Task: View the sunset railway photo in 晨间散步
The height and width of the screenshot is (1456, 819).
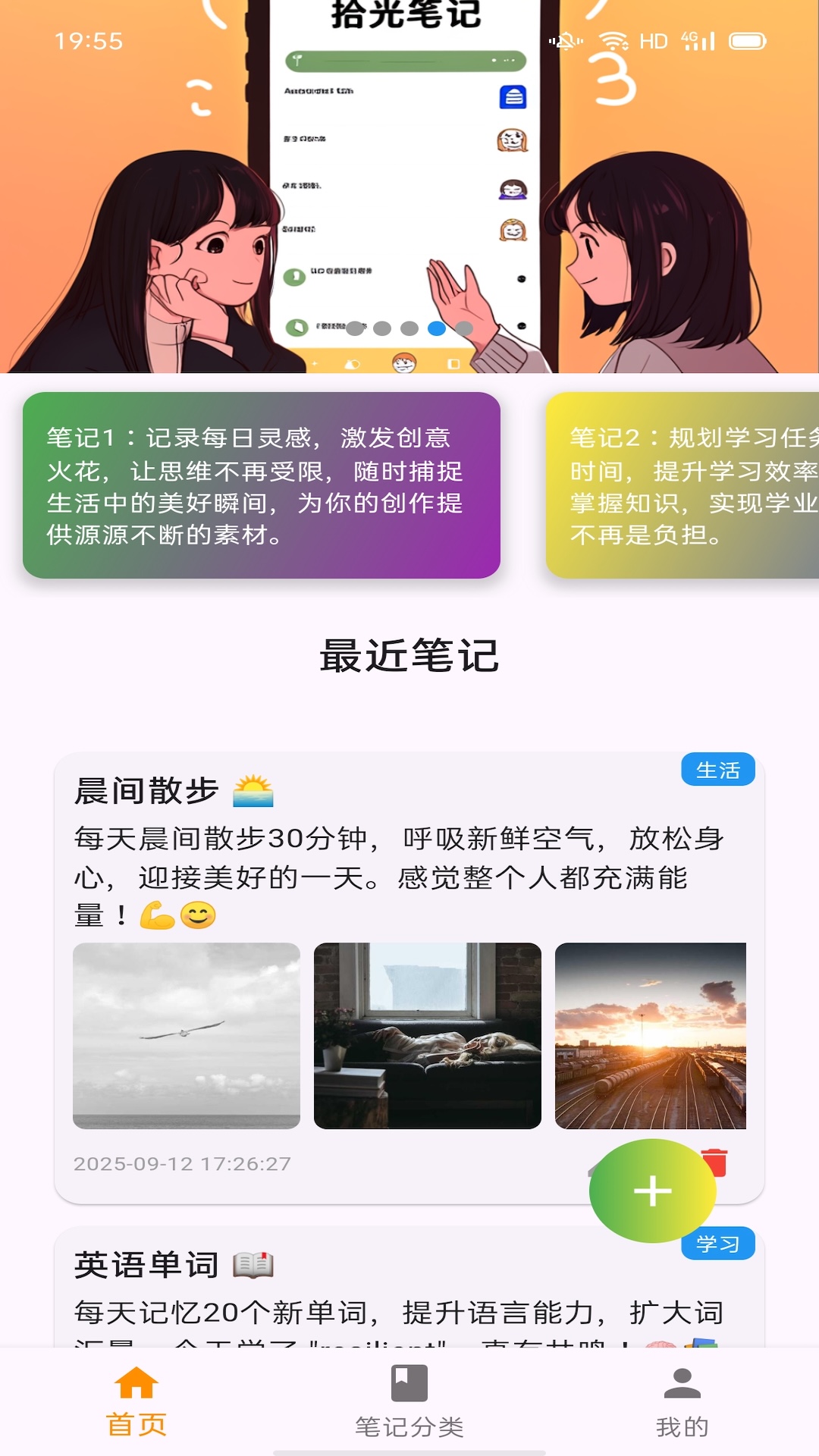Action: point(651,1036)
